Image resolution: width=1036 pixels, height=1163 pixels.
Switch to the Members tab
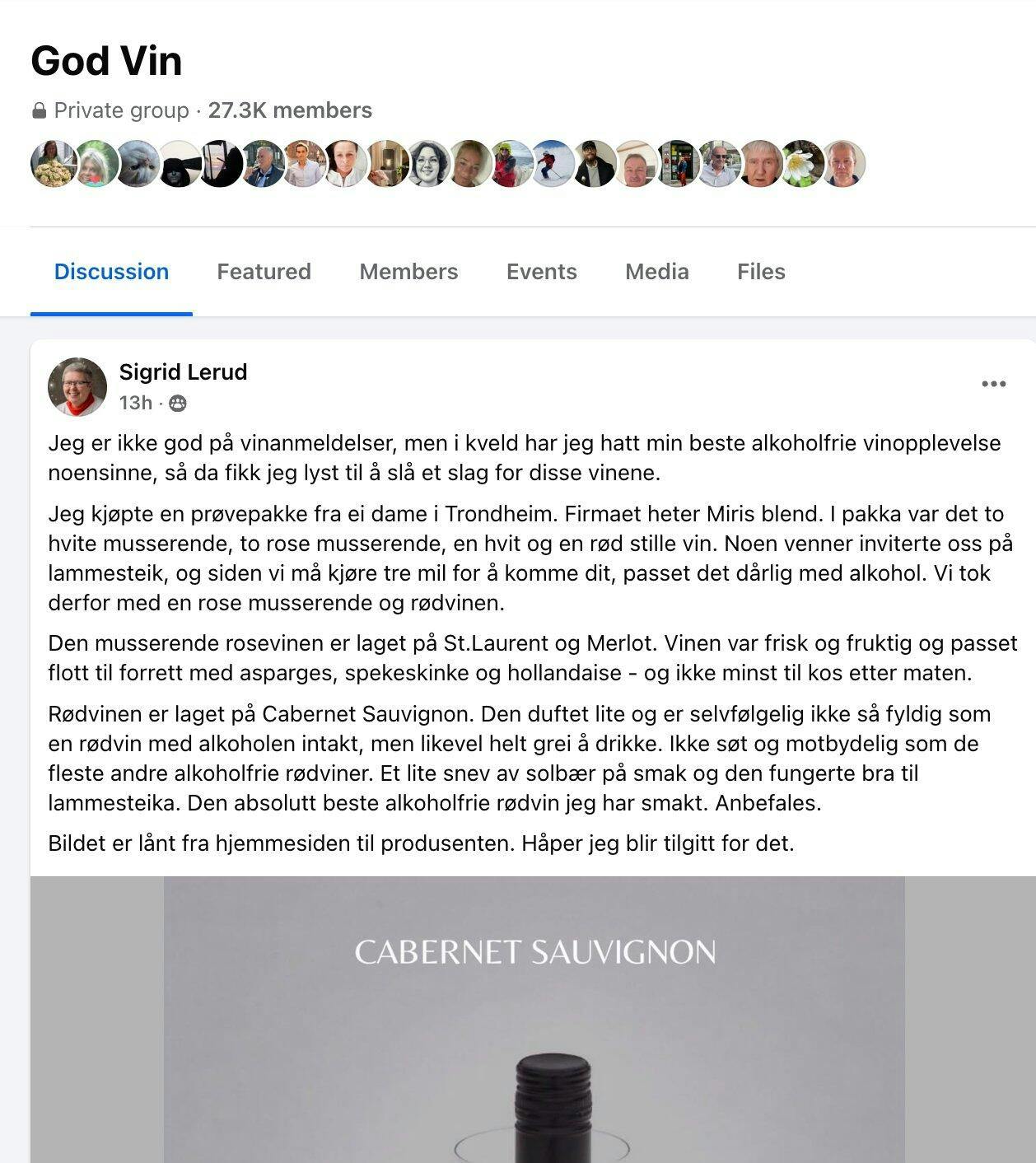click(408, 272)
